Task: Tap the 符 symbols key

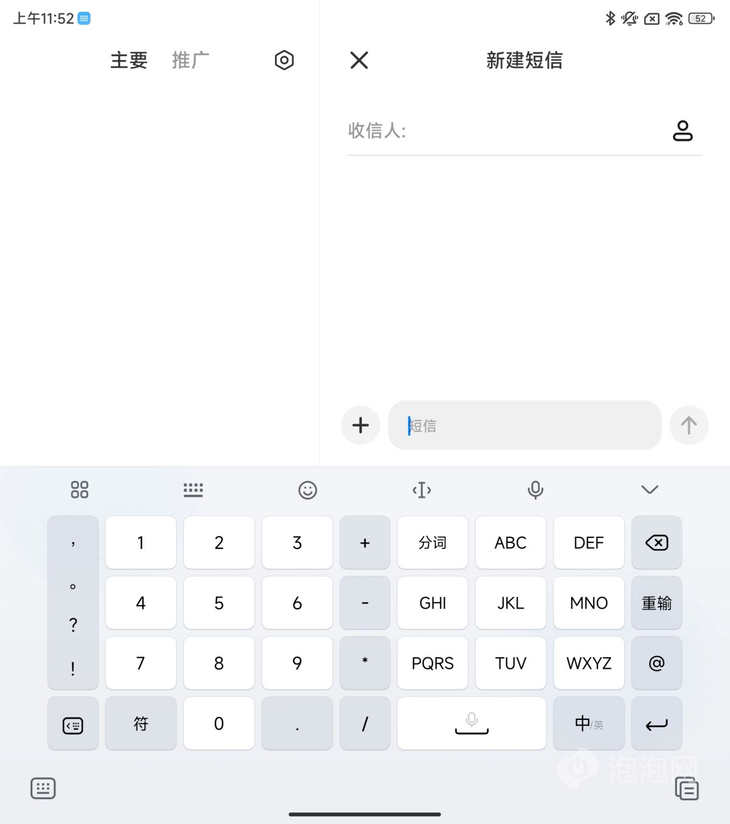Action: (141, 724)
